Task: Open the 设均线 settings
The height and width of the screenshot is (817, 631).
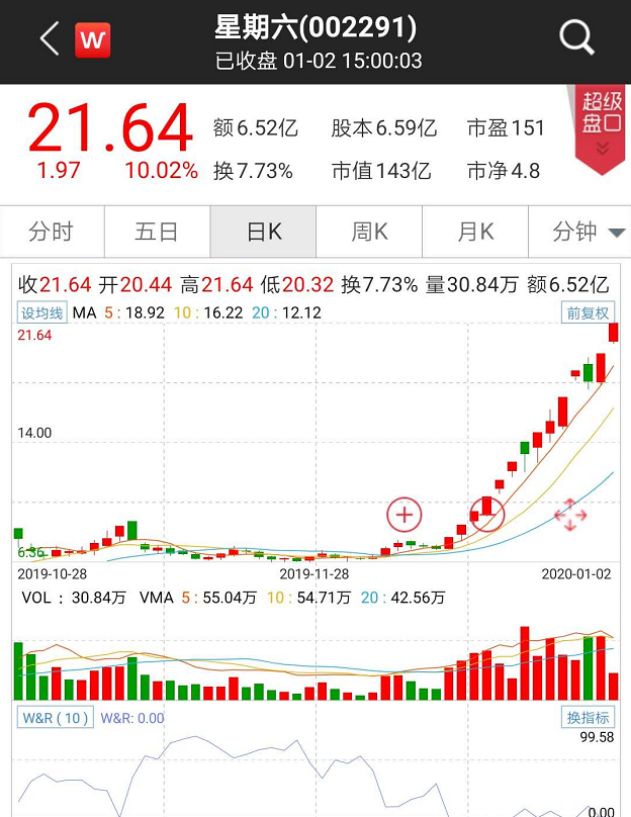Action: click(43, 313)
